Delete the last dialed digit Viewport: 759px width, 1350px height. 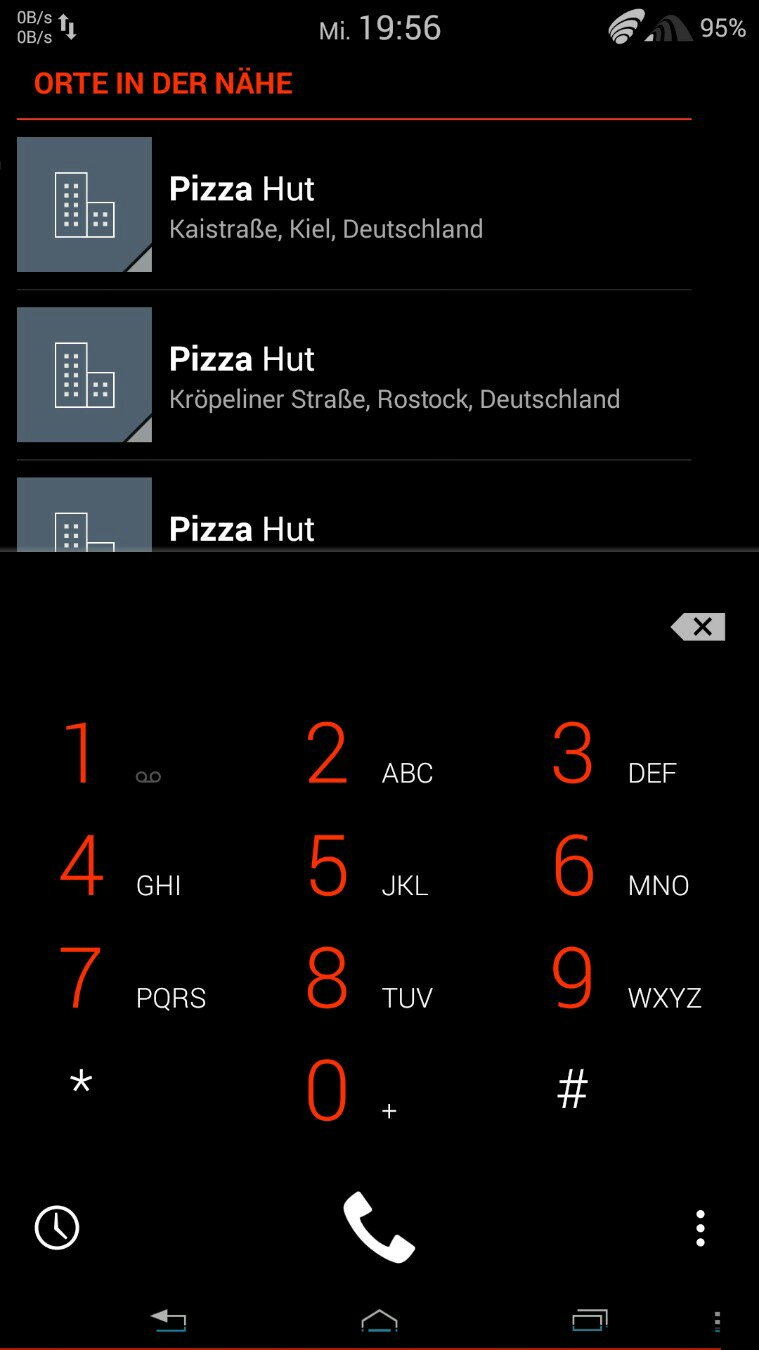698,627
